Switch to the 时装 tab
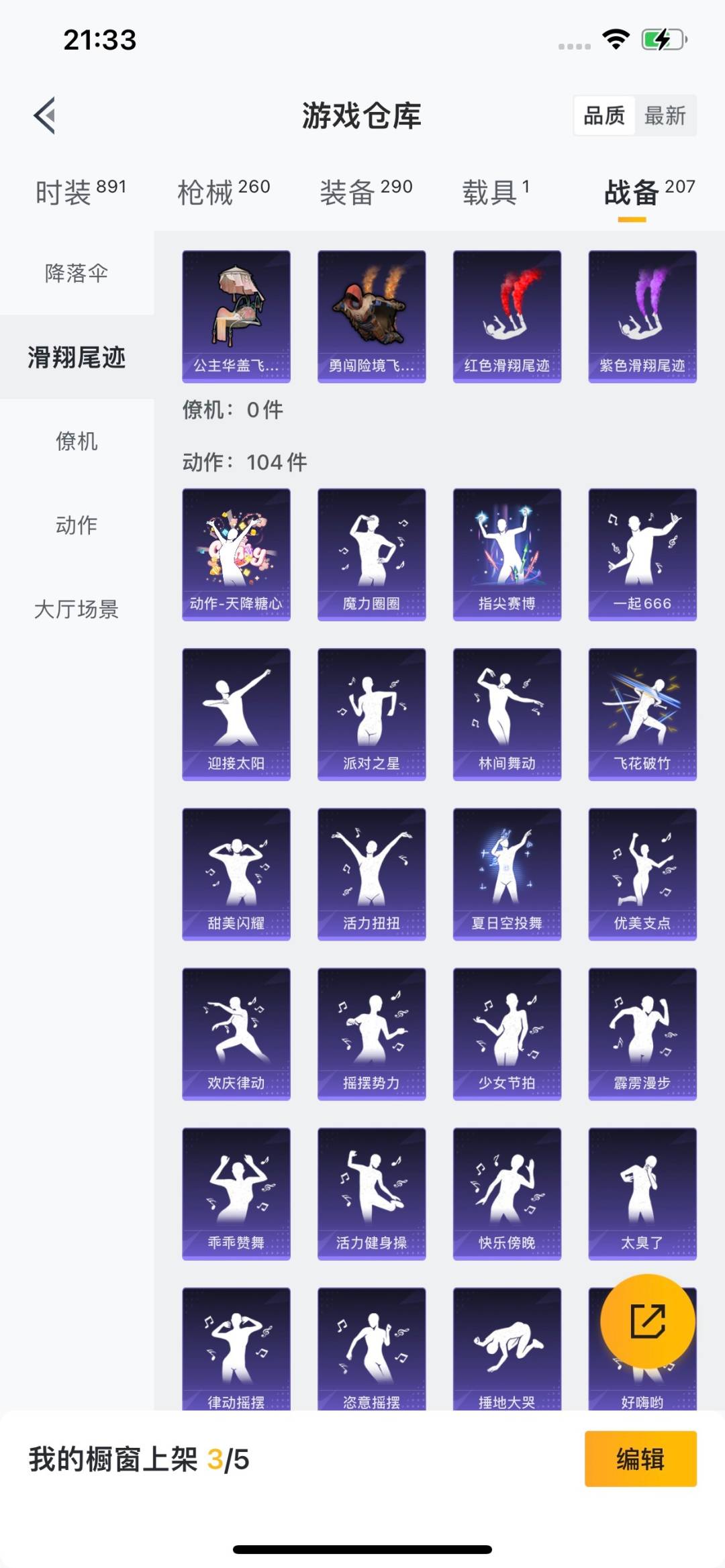Image resolution: width=725 pixels, height=1568 pixels. coord(81,192)
